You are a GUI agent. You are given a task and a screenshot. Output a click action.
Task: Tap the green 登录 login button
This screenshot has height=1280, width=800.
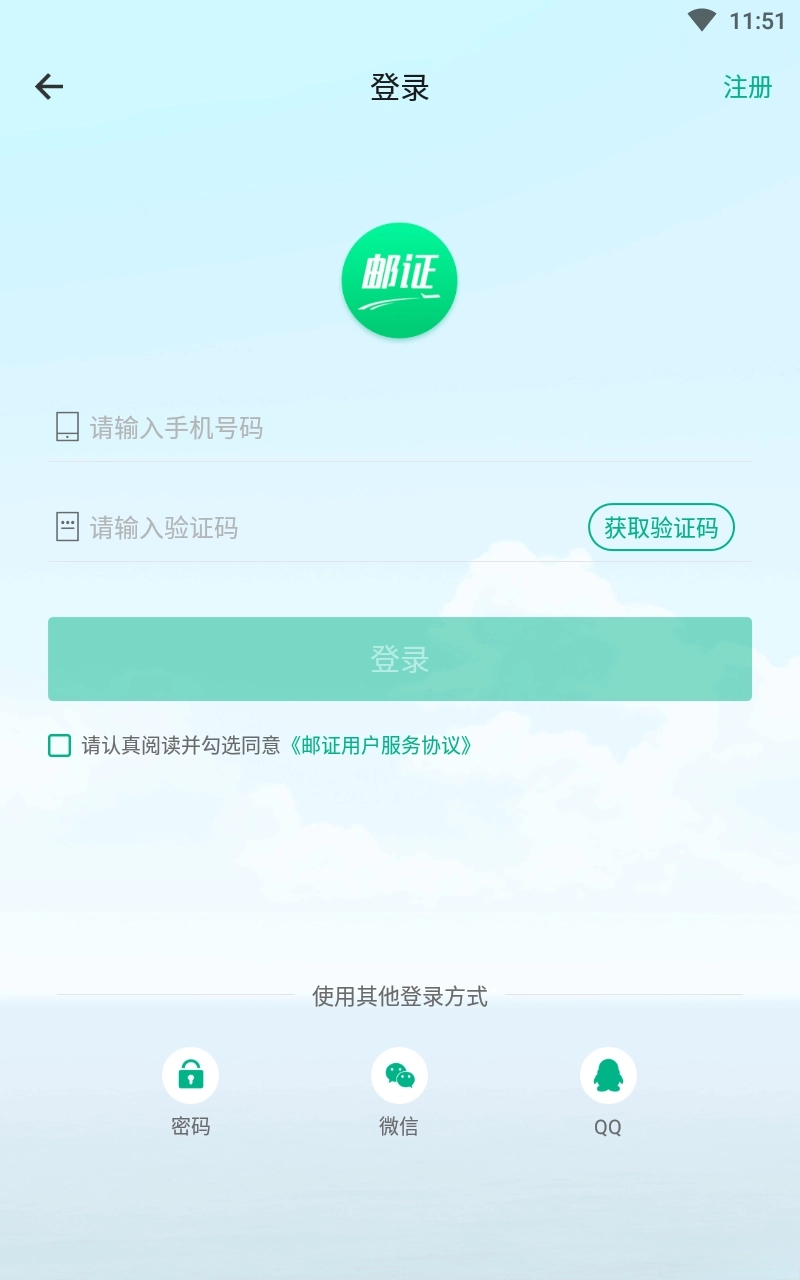point(400,659)
